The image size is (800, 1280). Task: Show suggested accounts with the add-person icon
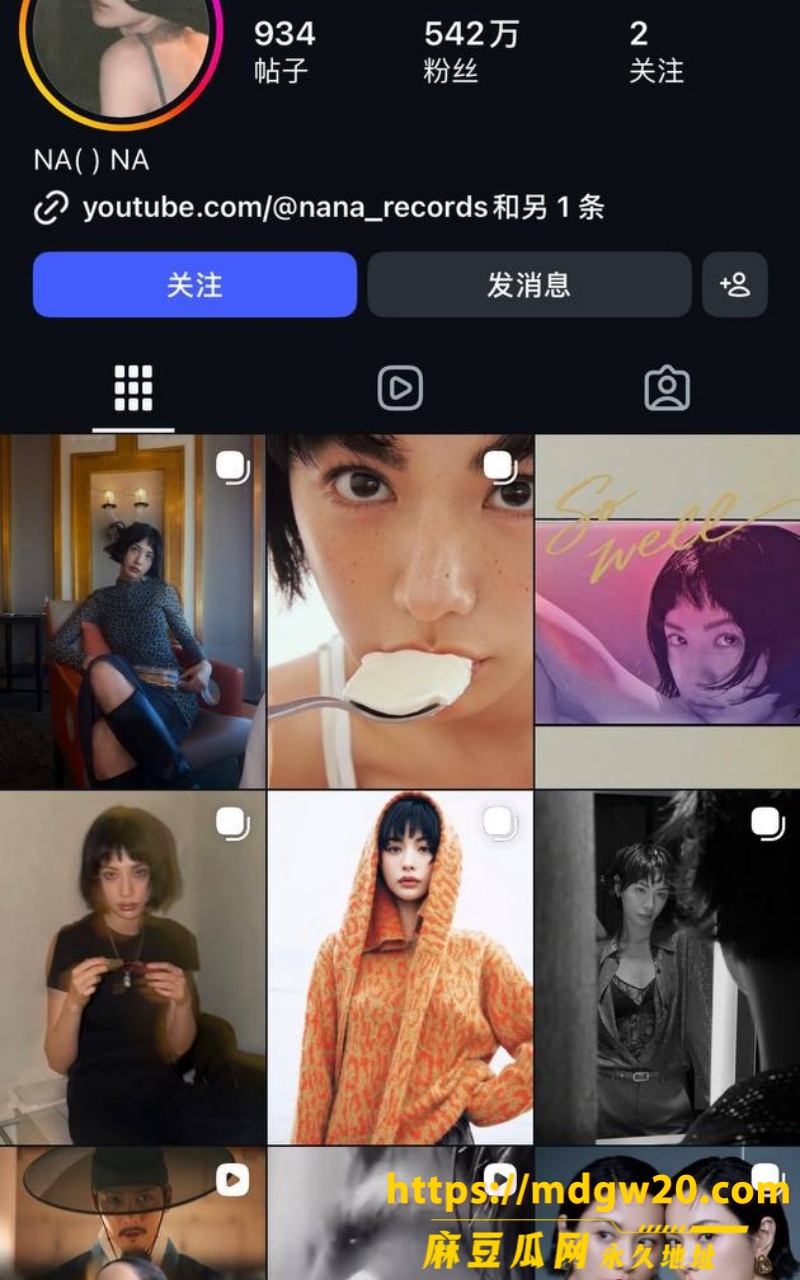735,285
